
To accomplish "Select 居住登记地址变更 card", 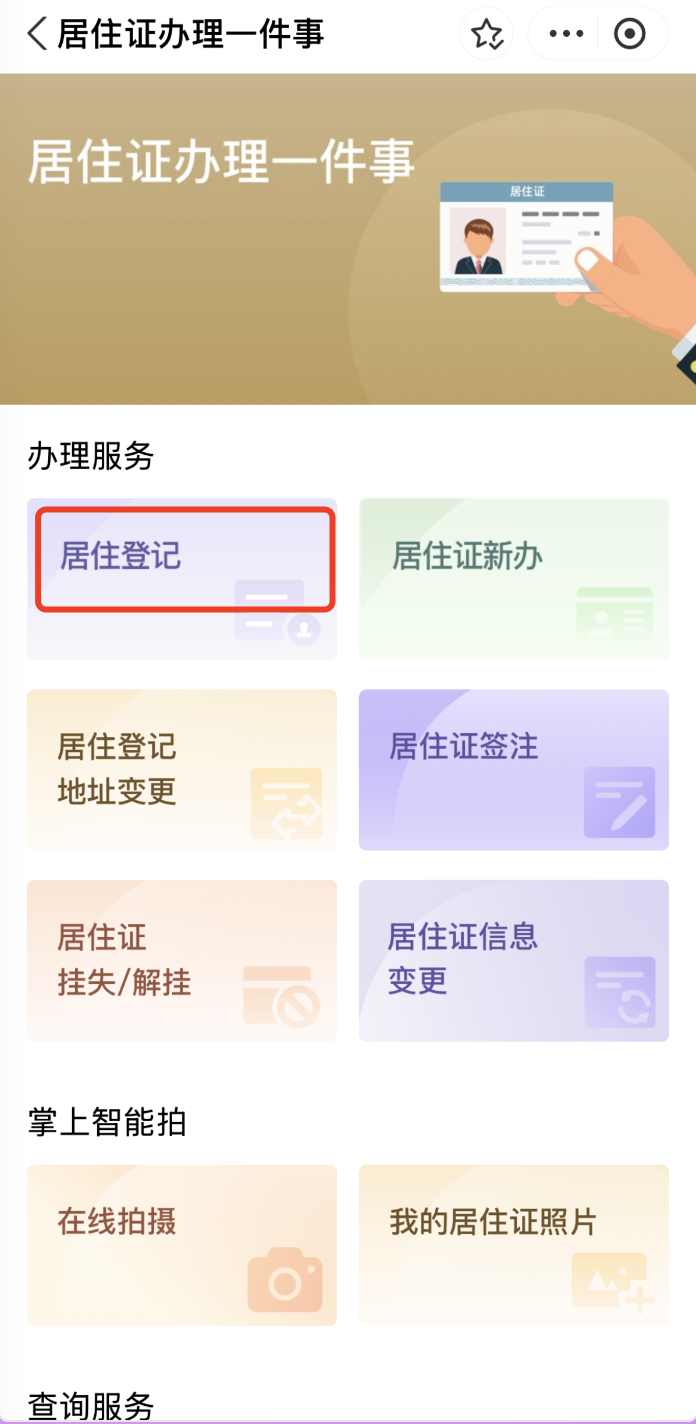I will tap(182, 769).
